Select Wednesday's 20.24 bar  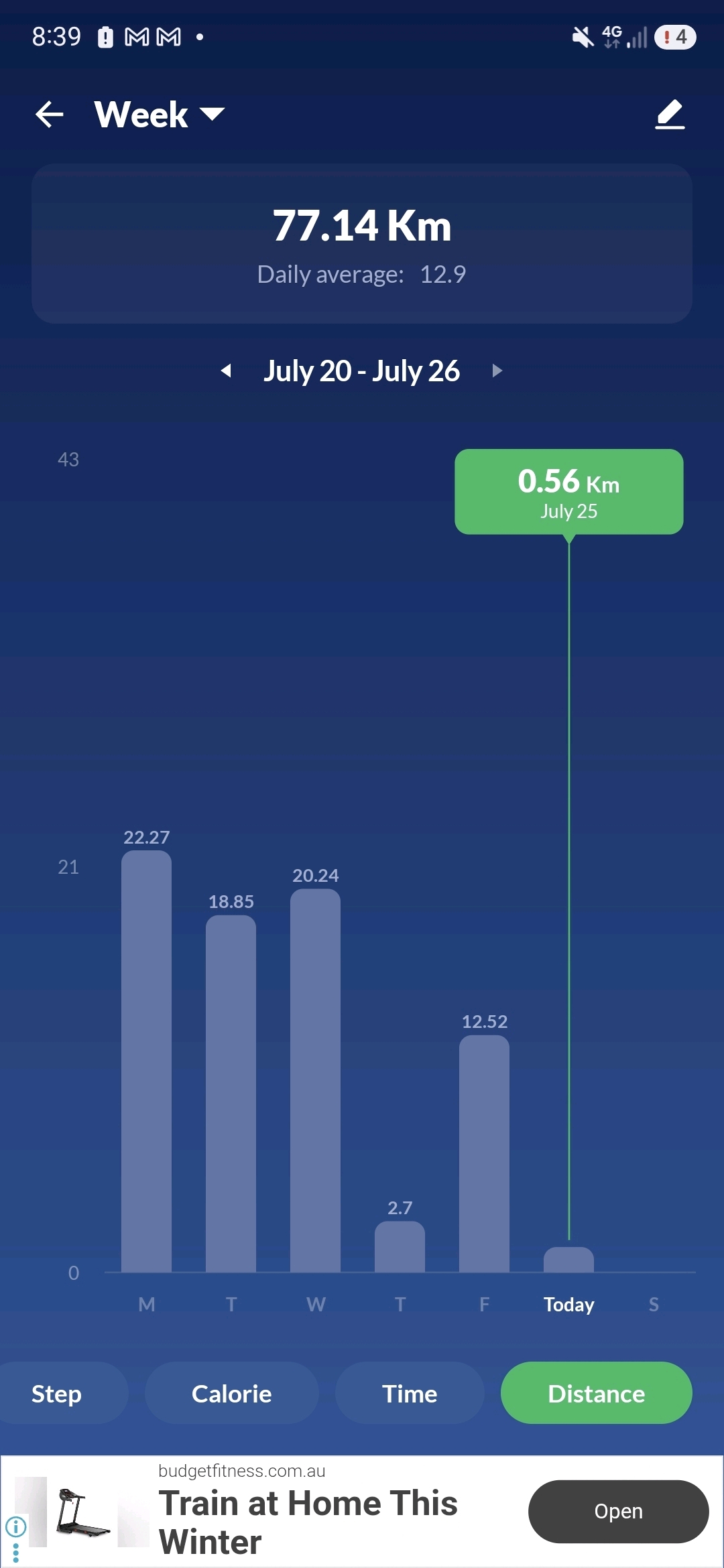[x=315, y=1080]
